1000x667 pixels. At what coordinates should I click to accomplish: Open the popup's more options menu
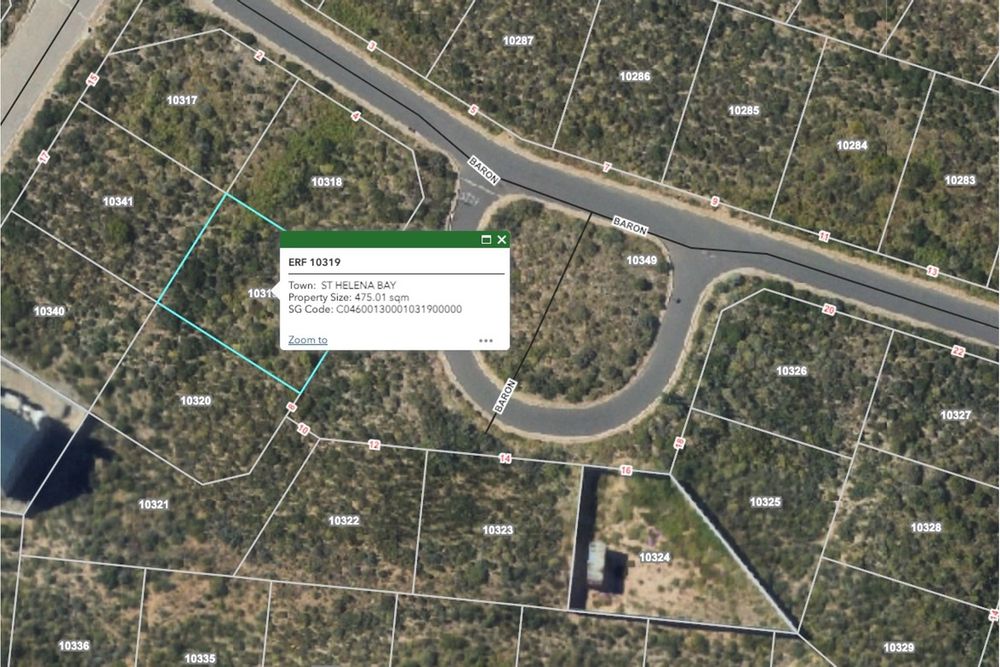tap(486, 340)
